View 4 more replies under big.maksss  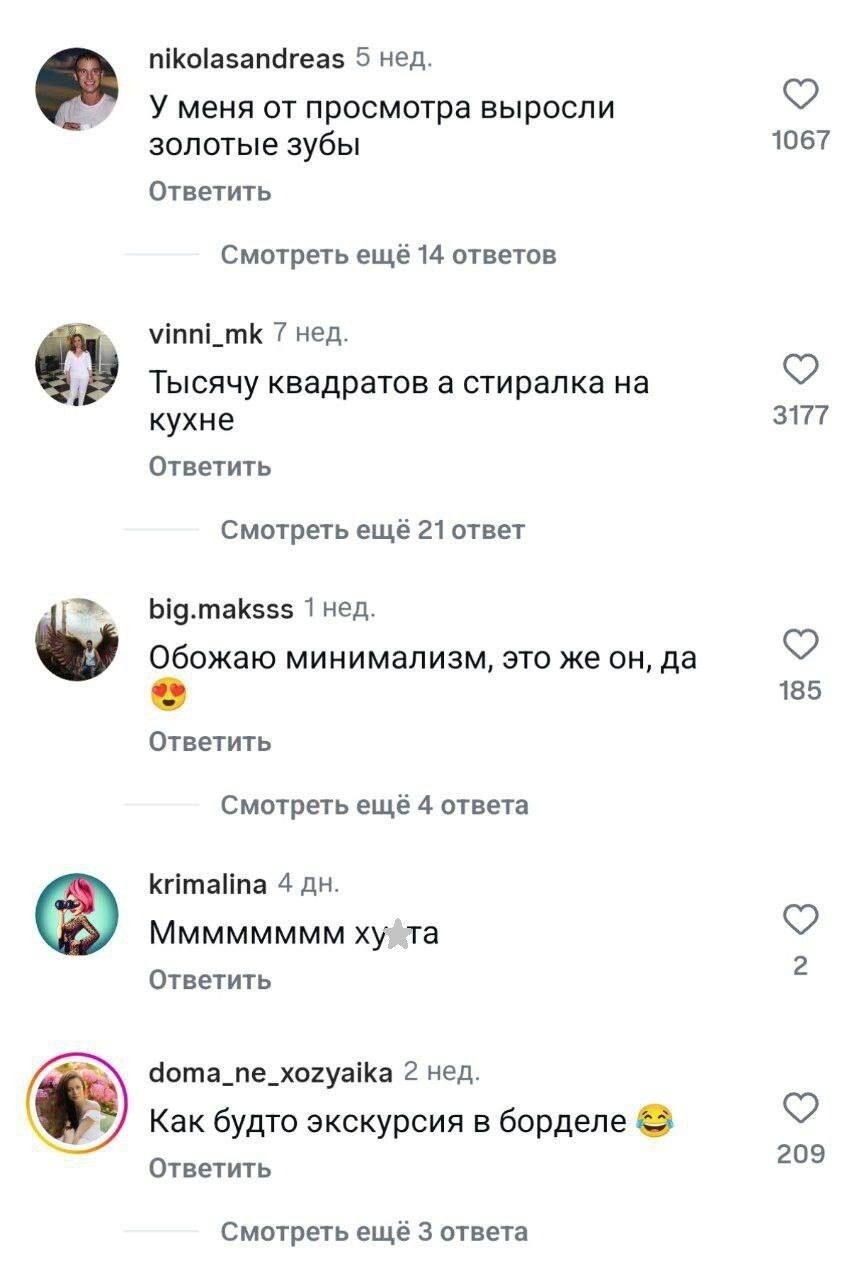pos(373,805)
